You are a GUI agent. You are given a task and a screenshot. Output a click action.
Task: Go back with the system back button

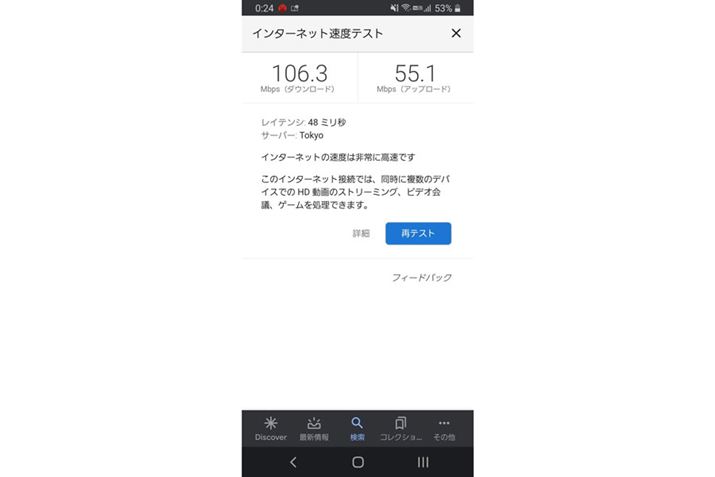click(x=293, y=462)
